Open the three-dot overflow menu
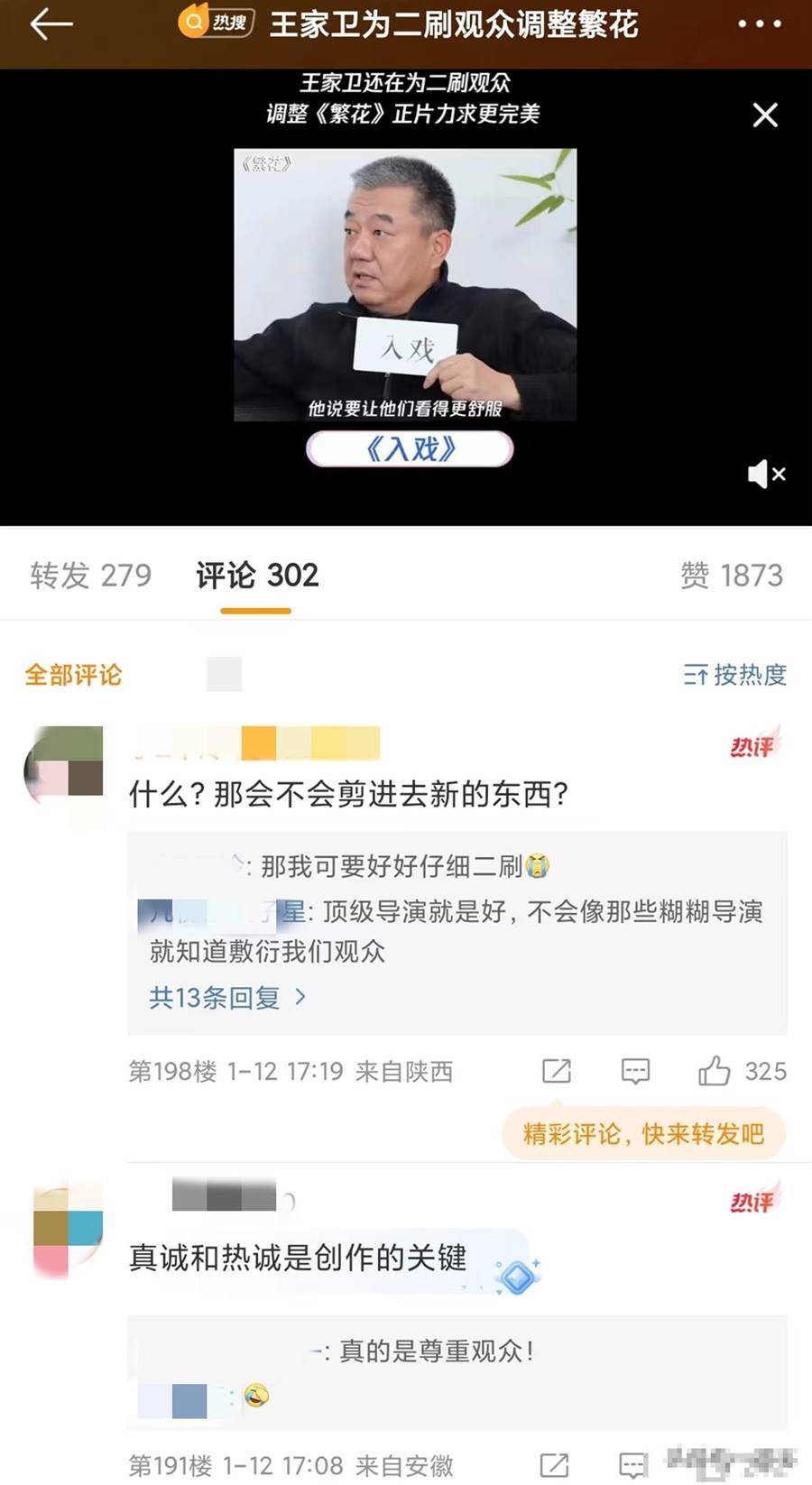This screenshot has height=1485, width=812. click(x=760, y=24)
